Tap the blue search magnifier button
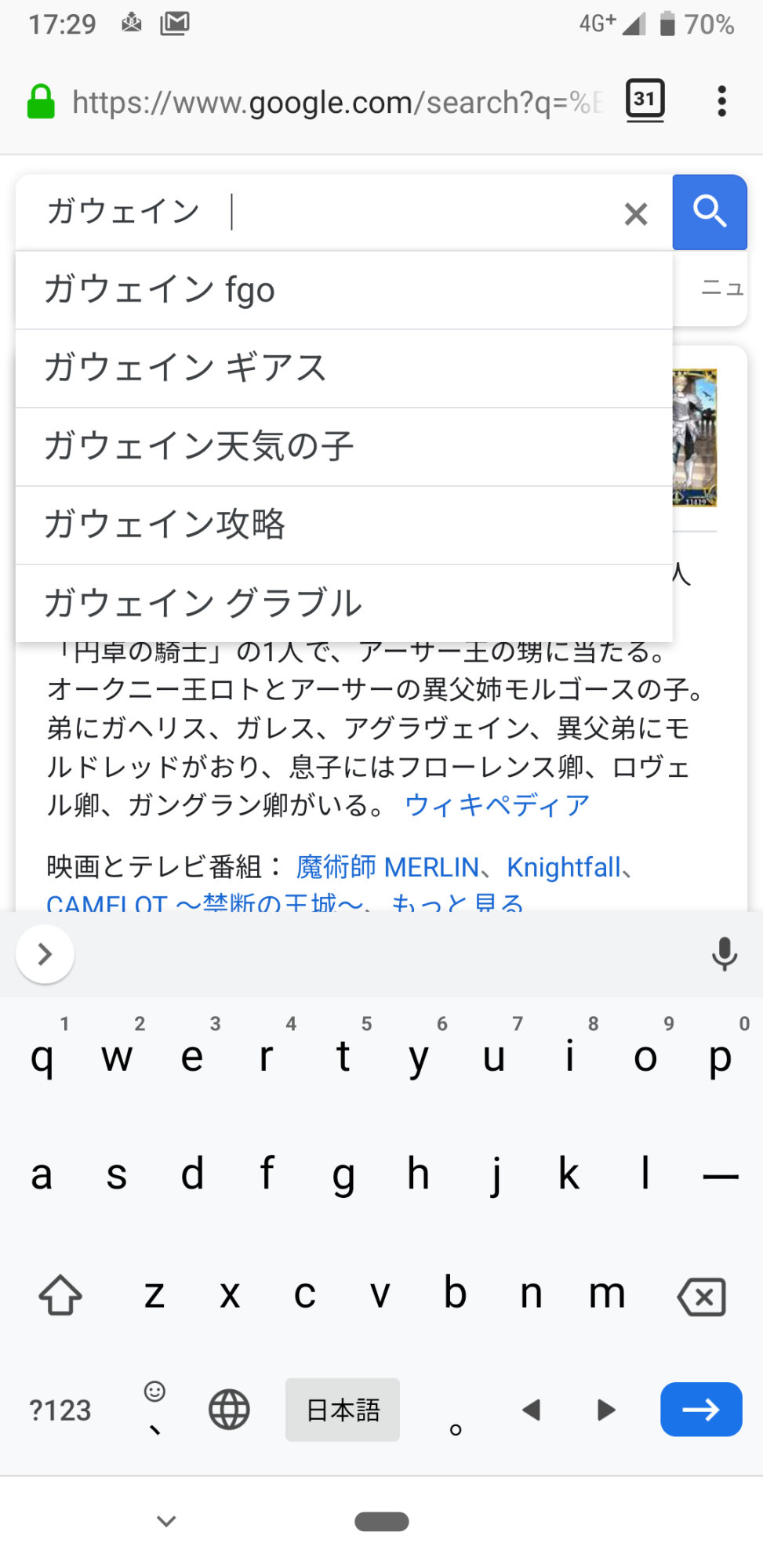 tap(710, 212)
